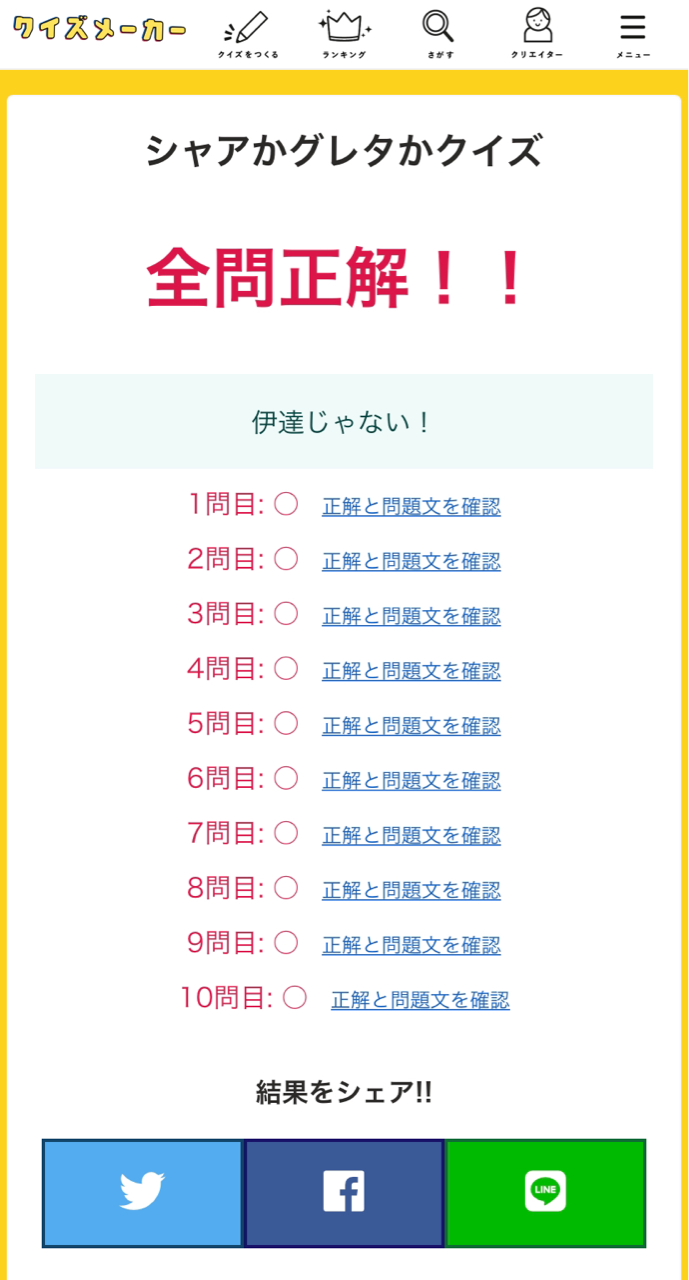See 7問目 正解と問題文を確認 link
689x1280 pixels.
(411, 835)
